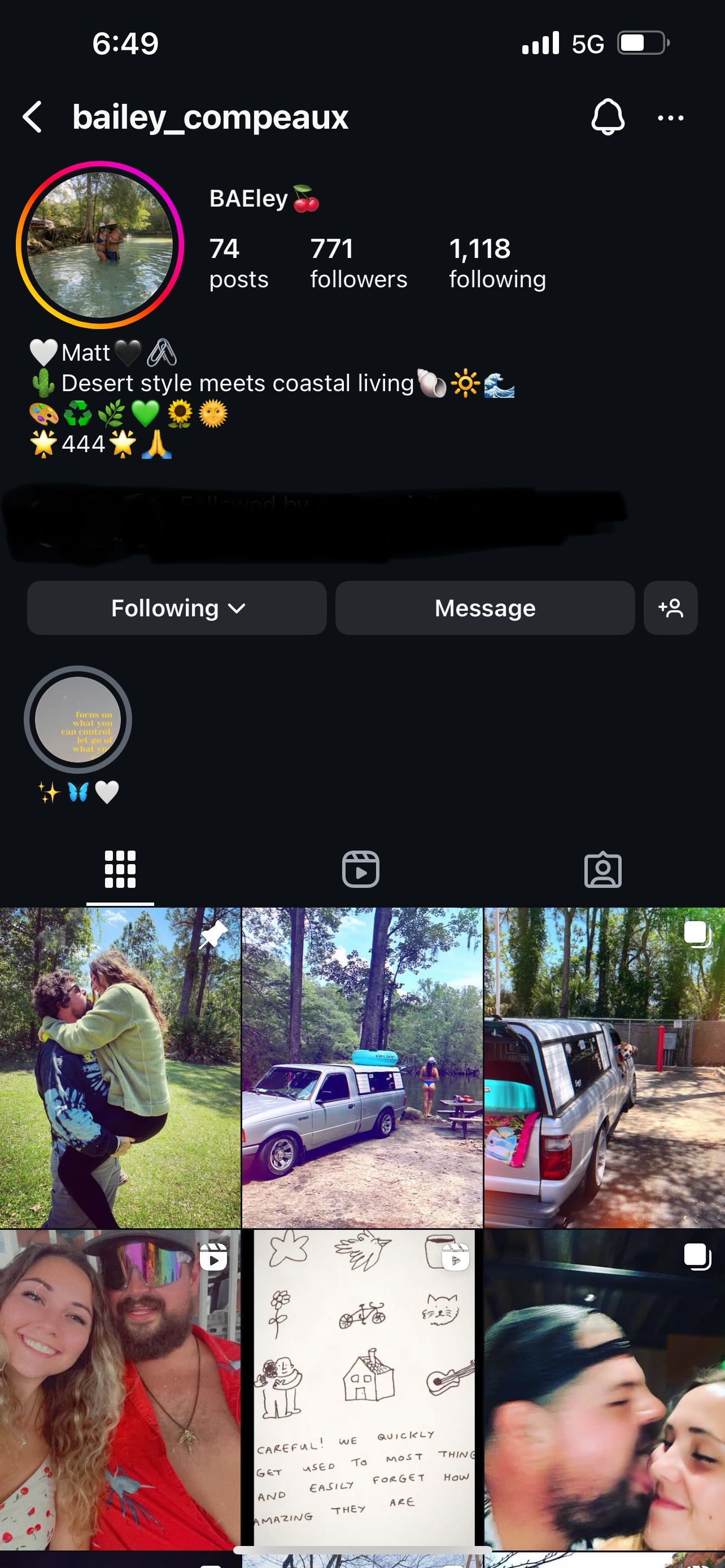Switch to the Reels tab
725x1568 pixels.
360,869
